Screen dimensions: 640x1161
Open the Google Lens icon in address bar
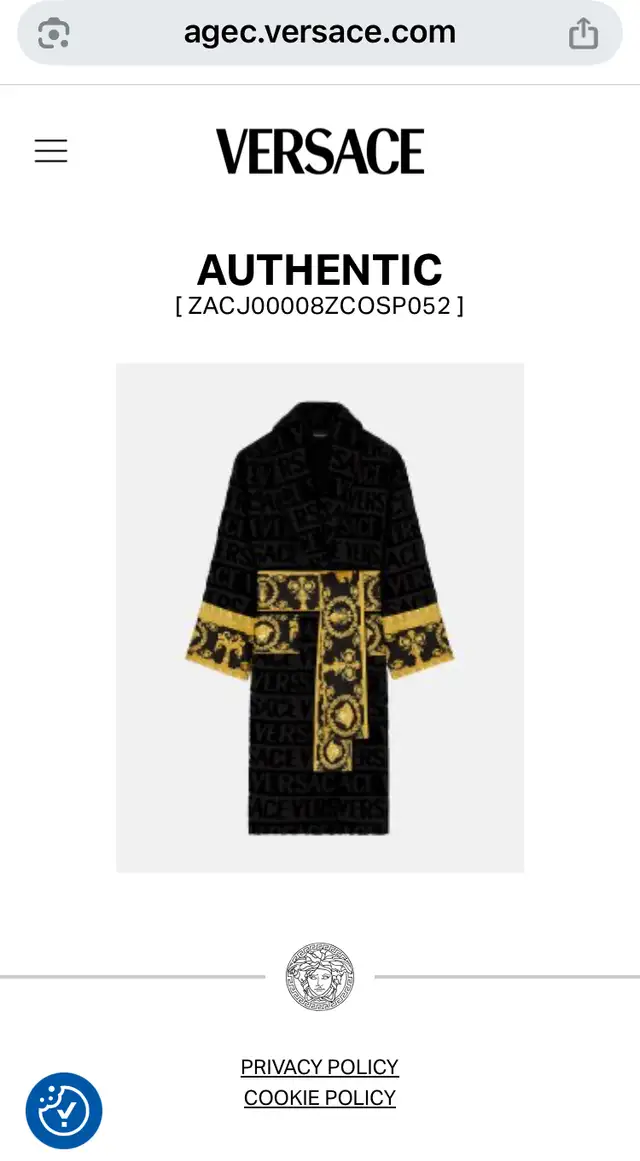(x=53, y=34)
